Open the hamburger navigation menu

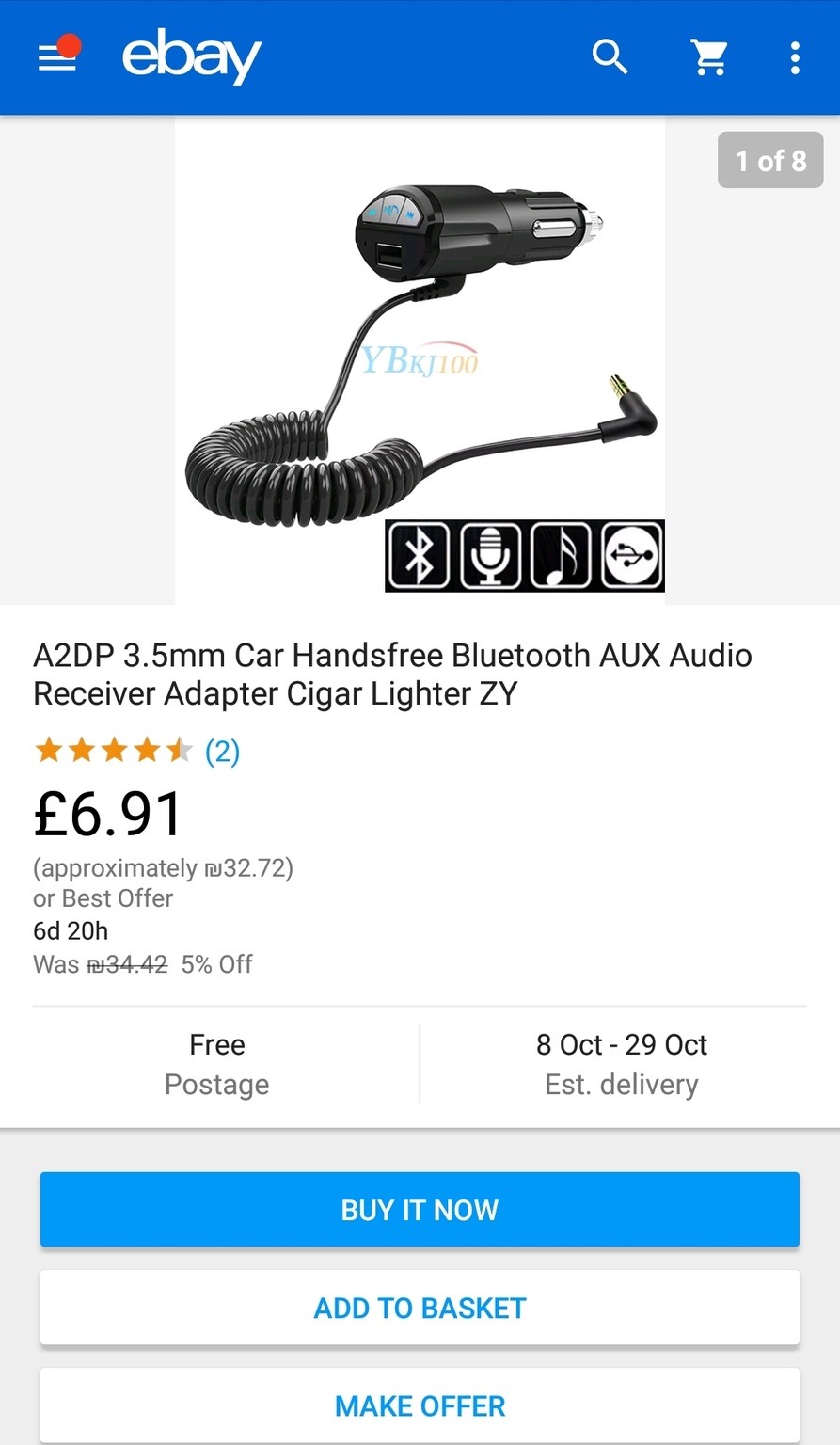[x=57, y=57]
